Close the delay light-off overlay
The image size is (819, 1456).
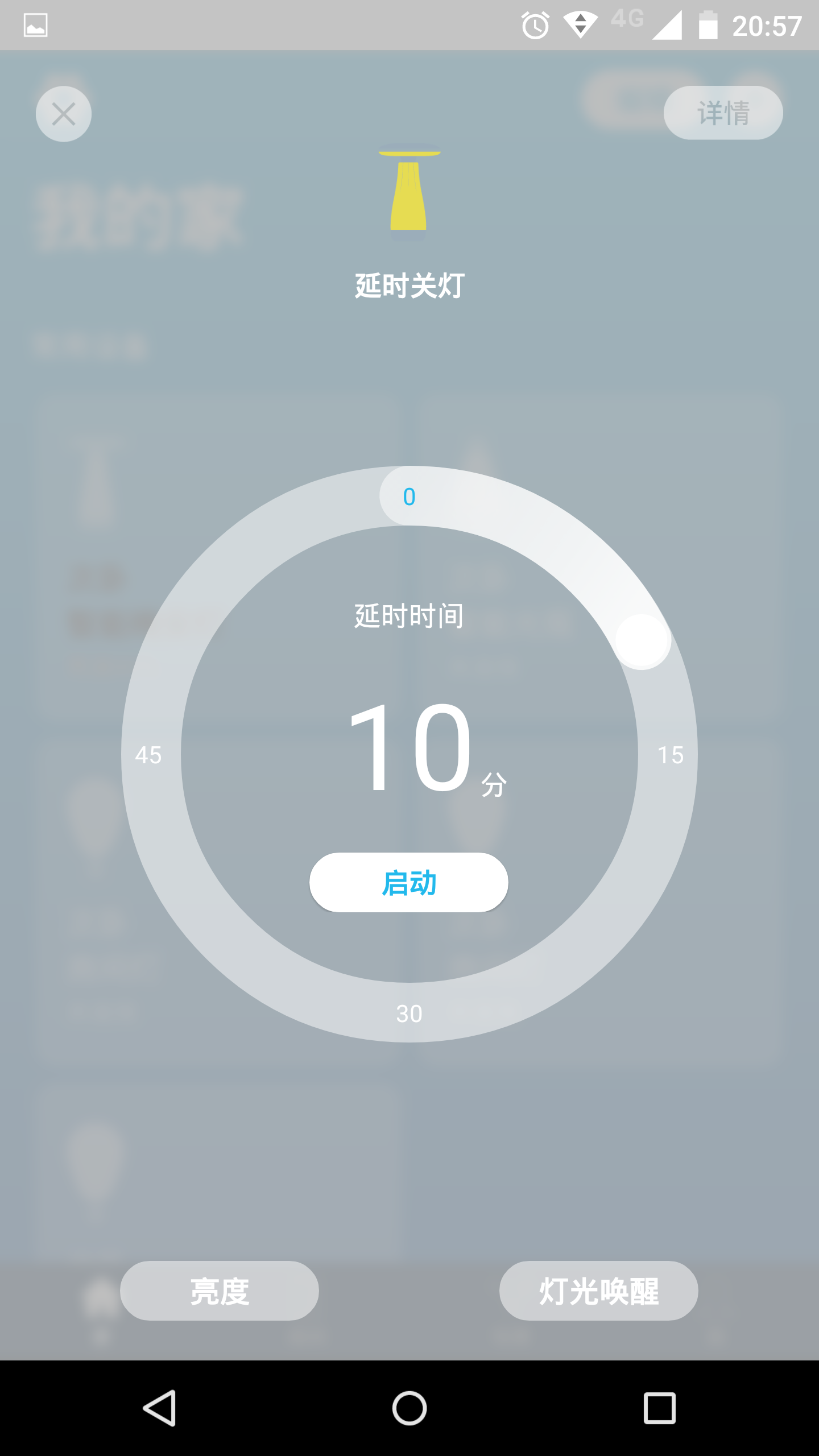[64, 114]
